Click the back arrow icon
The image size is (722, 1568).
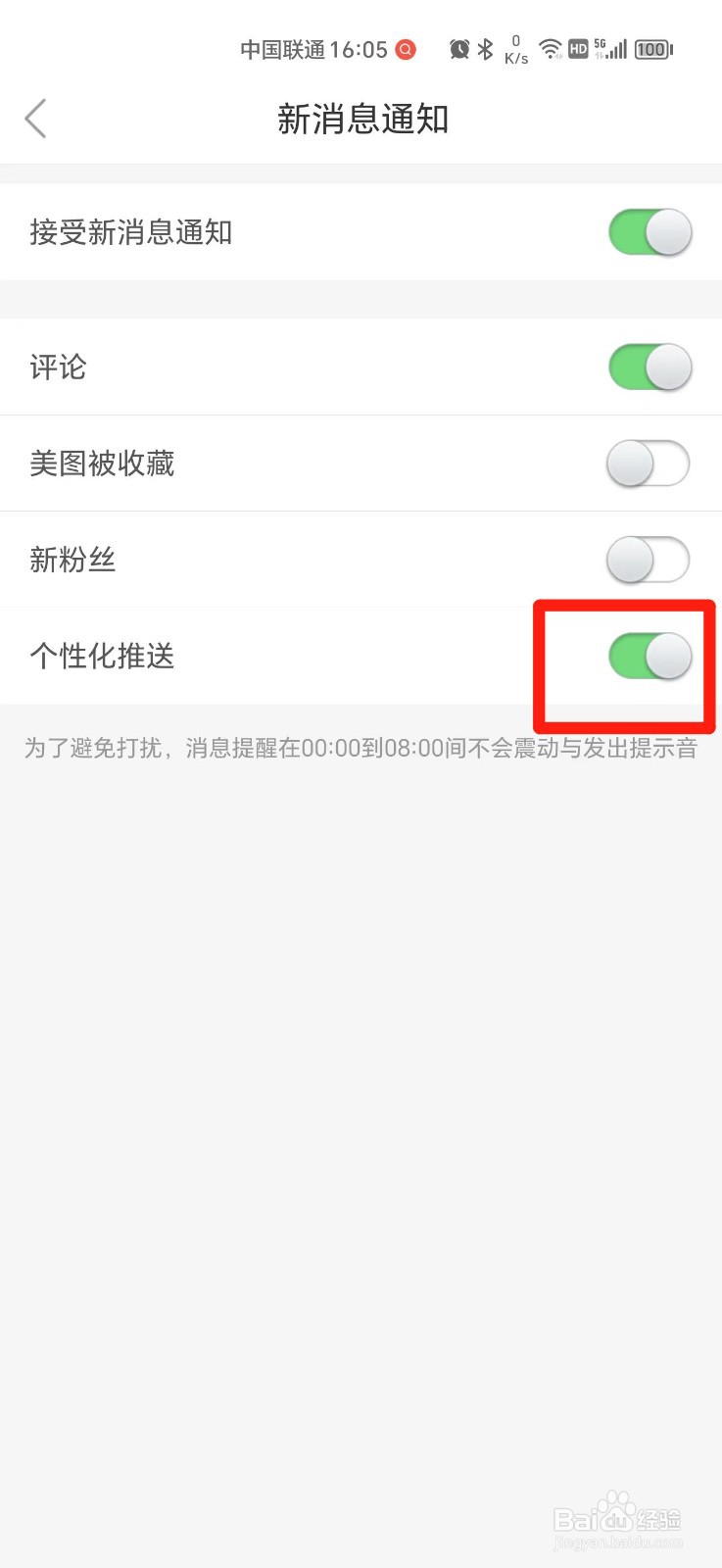point(35,118)
